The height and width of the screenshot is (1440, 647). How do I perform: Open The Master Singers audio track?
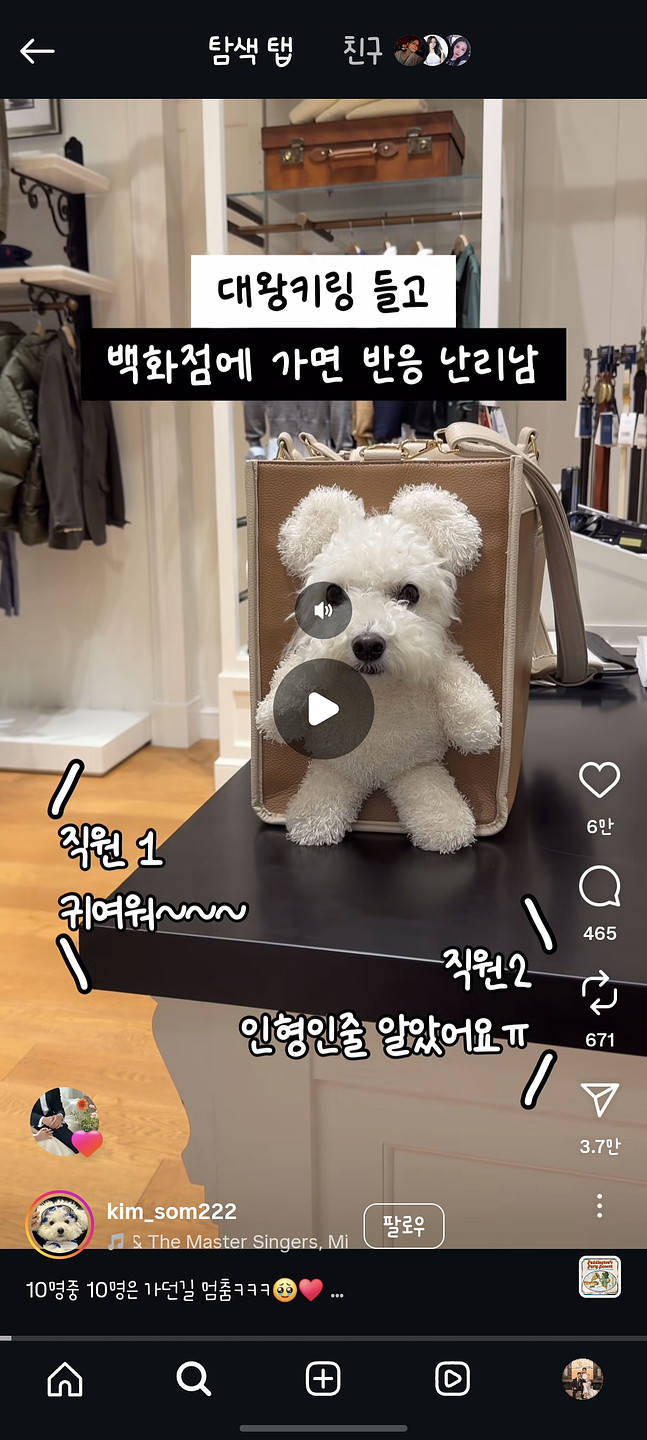[x=238, y=1242]
